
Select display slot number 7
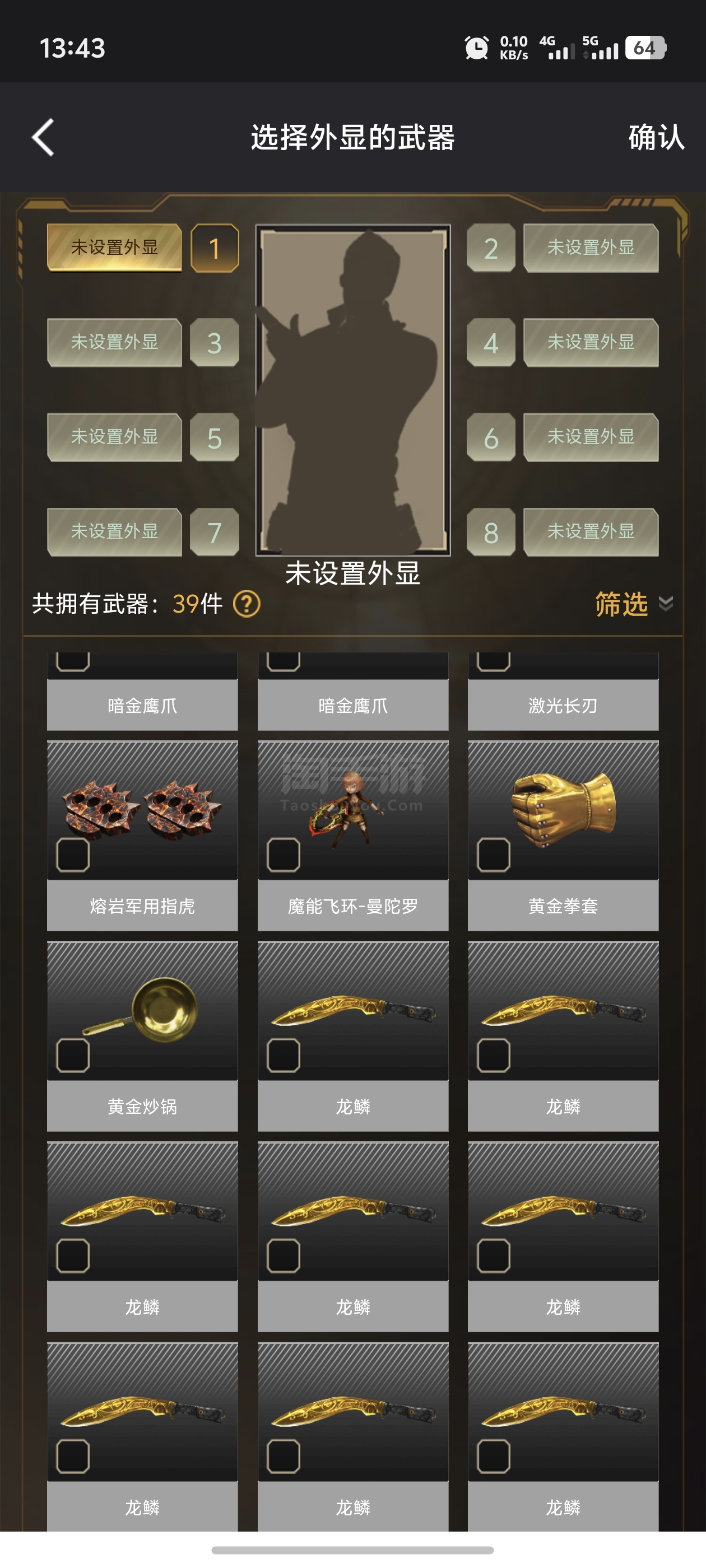coord(215,532)
